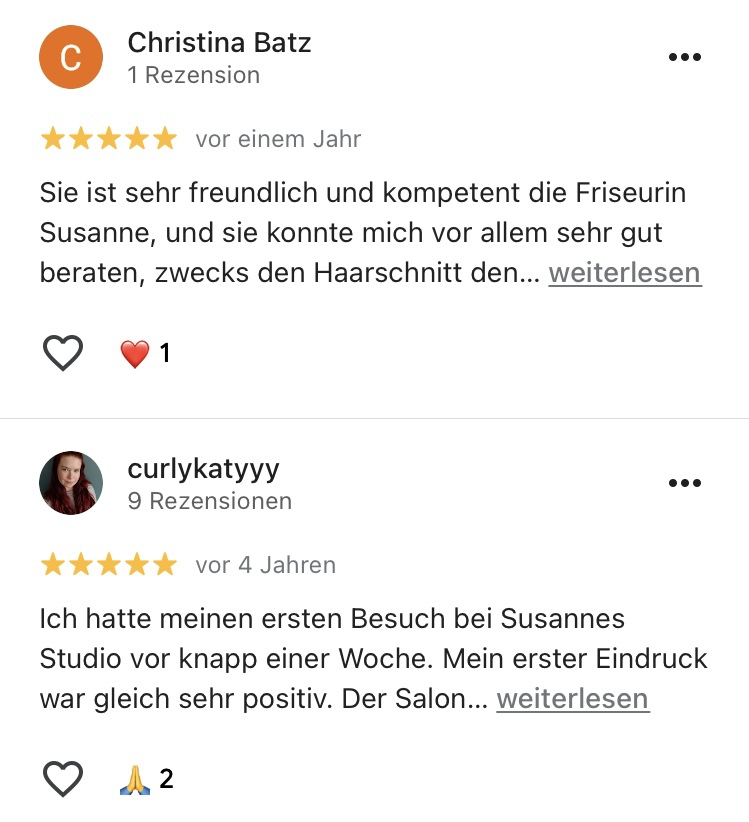Open curlykatyyy's profile photo
This screenshot has height=822, width=749.
tap(71, 483)
